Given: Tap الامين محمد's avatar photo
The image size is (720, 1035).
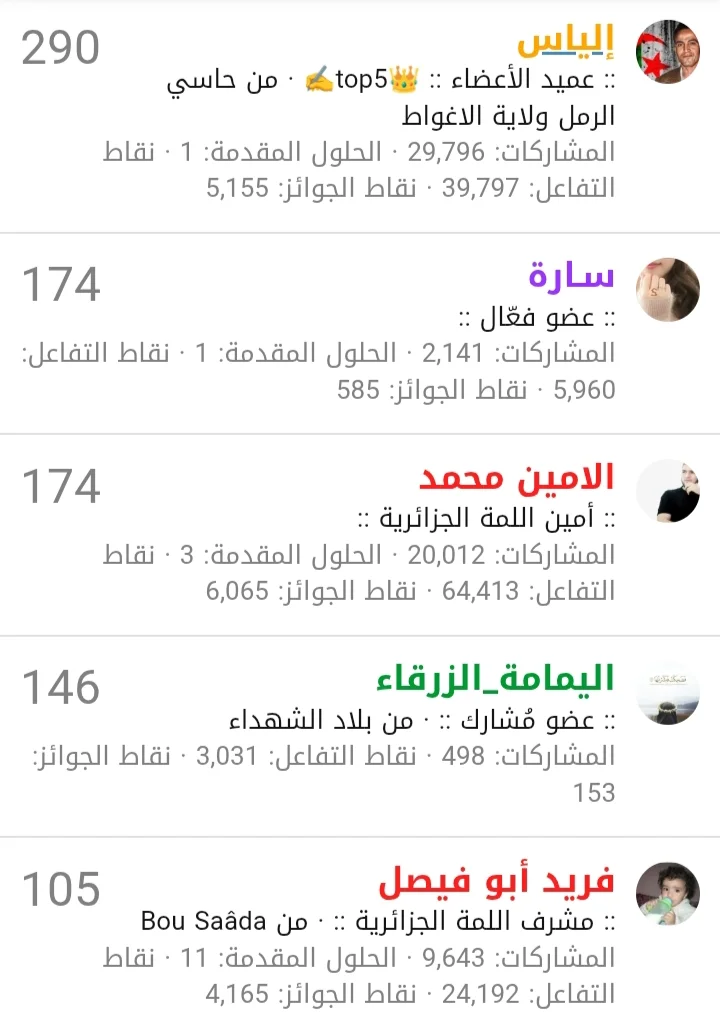Looking at the screenshot, I should (x=668, y=491).
